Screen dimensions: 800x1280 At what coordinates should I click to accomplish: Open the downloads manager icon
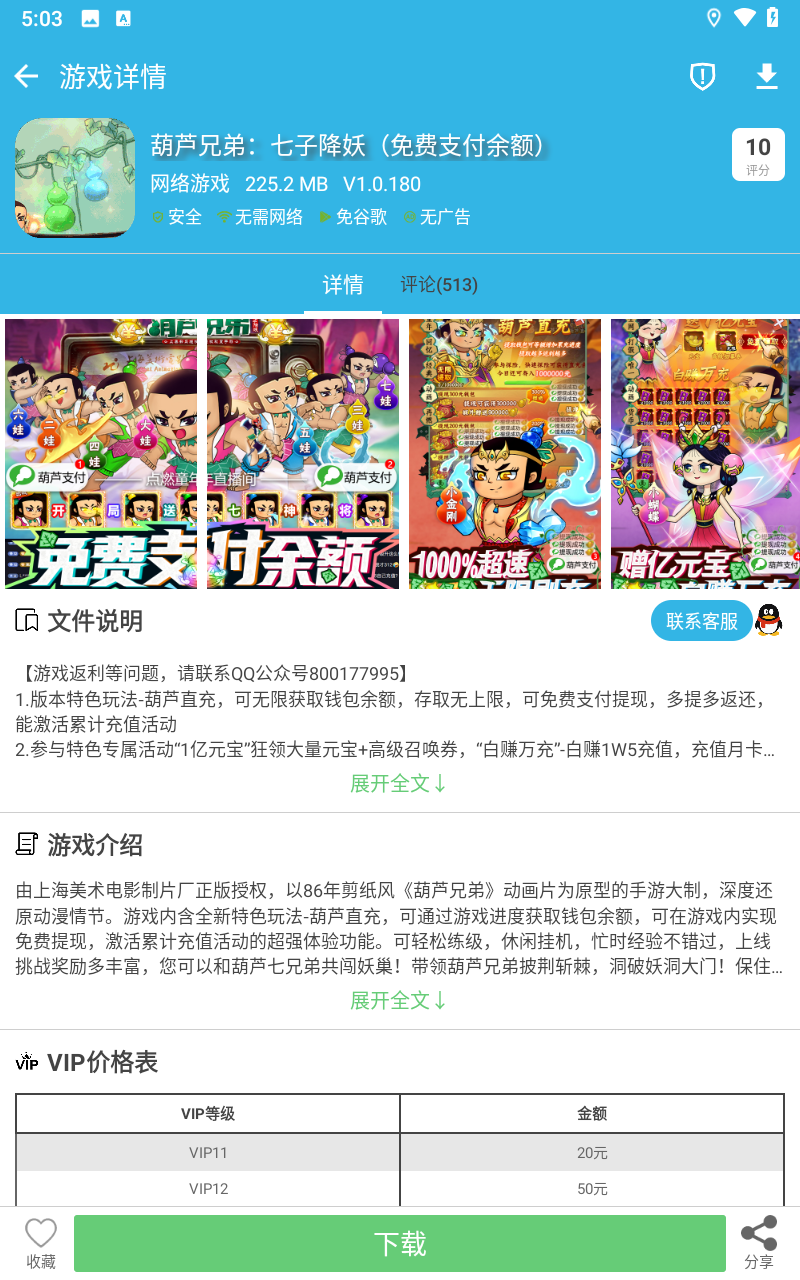tap(766, 77)
